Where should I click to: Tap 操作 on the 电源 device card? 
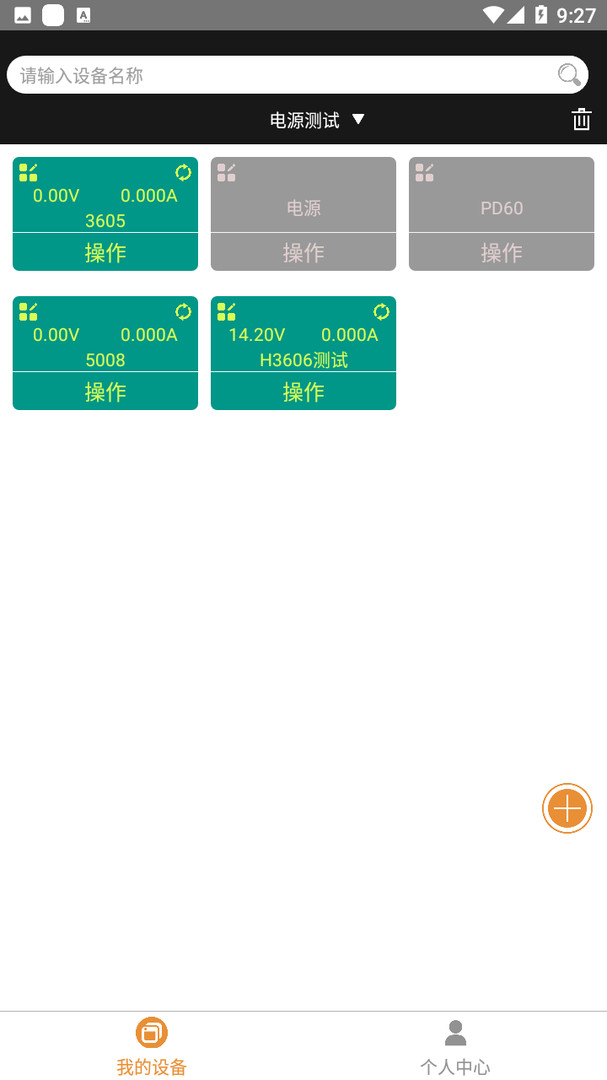click(303, 252)
